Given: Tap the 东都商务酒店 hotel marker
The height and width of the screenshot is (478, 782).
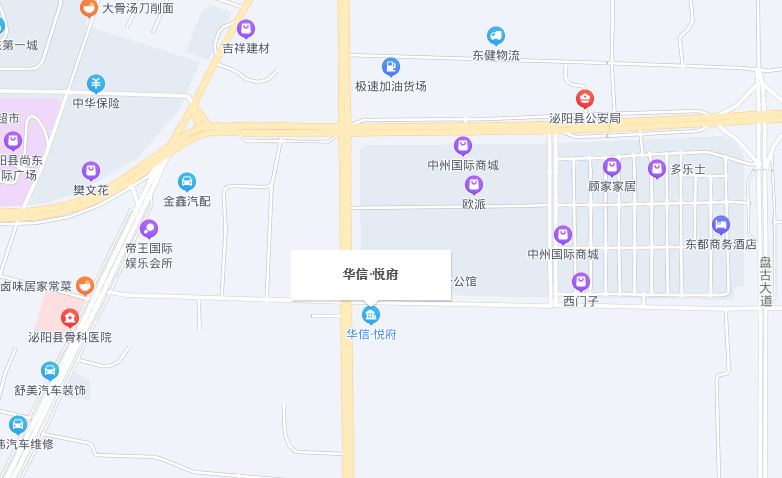Looking at the screenshot, I should click(x=720, y=225).
